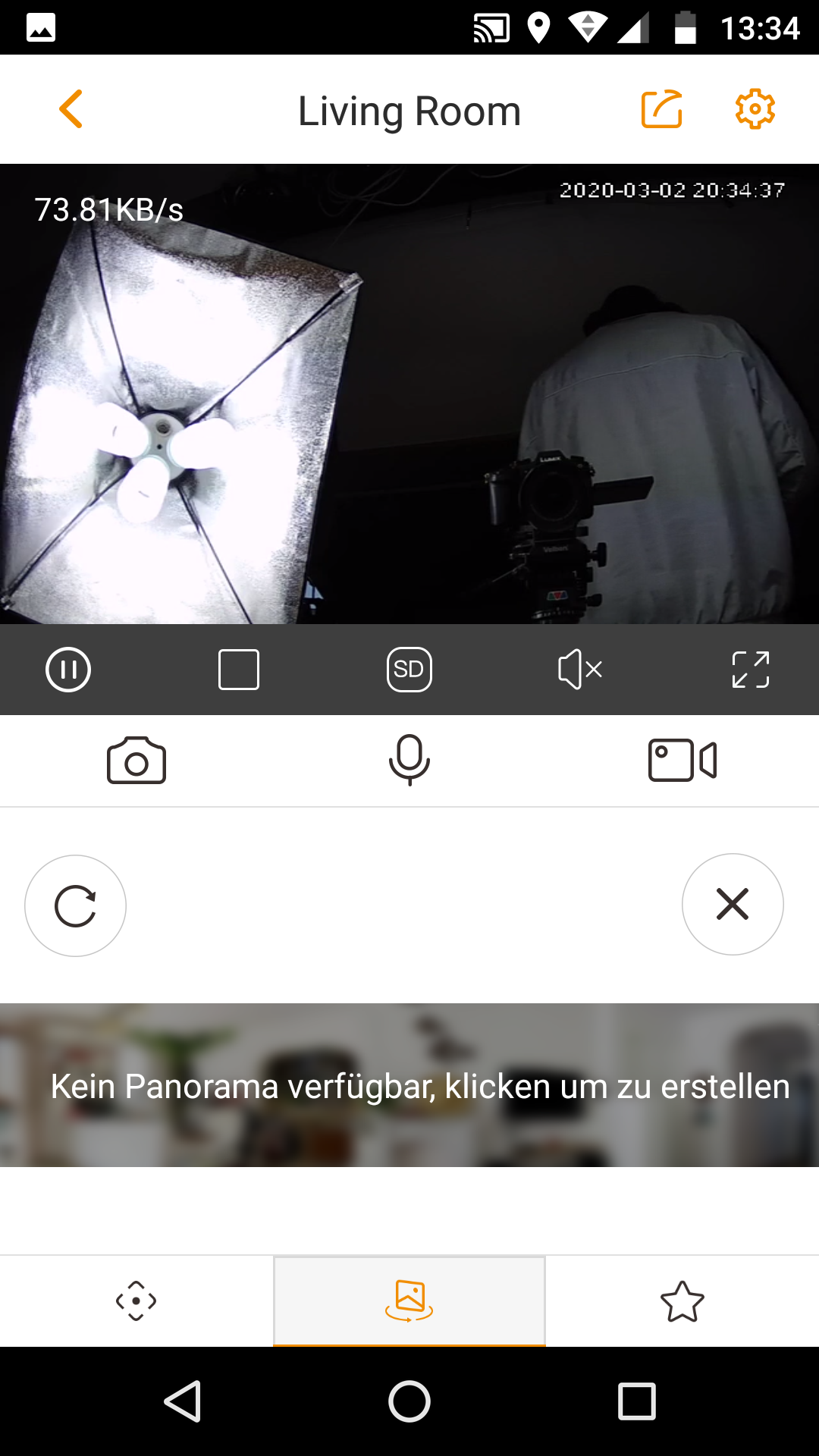Viewport: 819px width, 1456px height.
Task: Activate the microphone to talk
Action: tap(409, 761)
